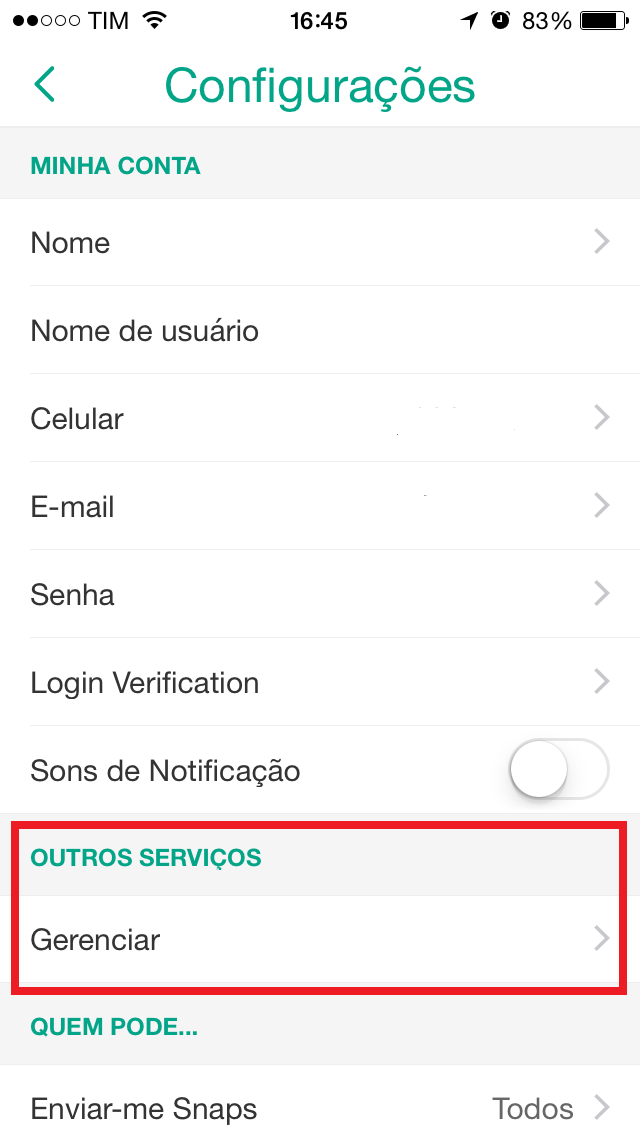Image resolution: width=640 pixels, height=1136 pixels.
Task: Open the Celular phone number row
Action: pyautogui.click(x=320, y=418)
